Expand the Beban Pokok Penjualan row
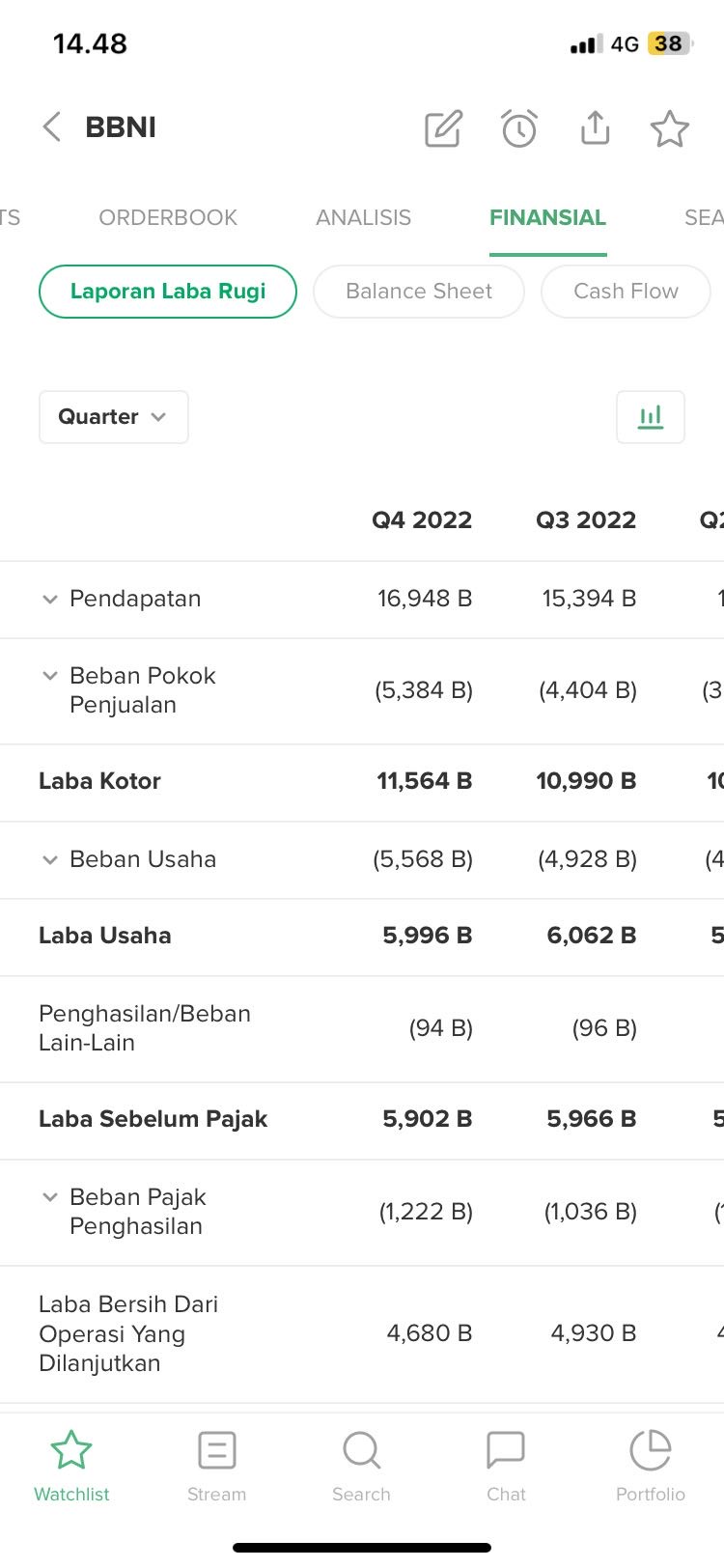This screenshot has width=724, height=1568. [50, 676]
